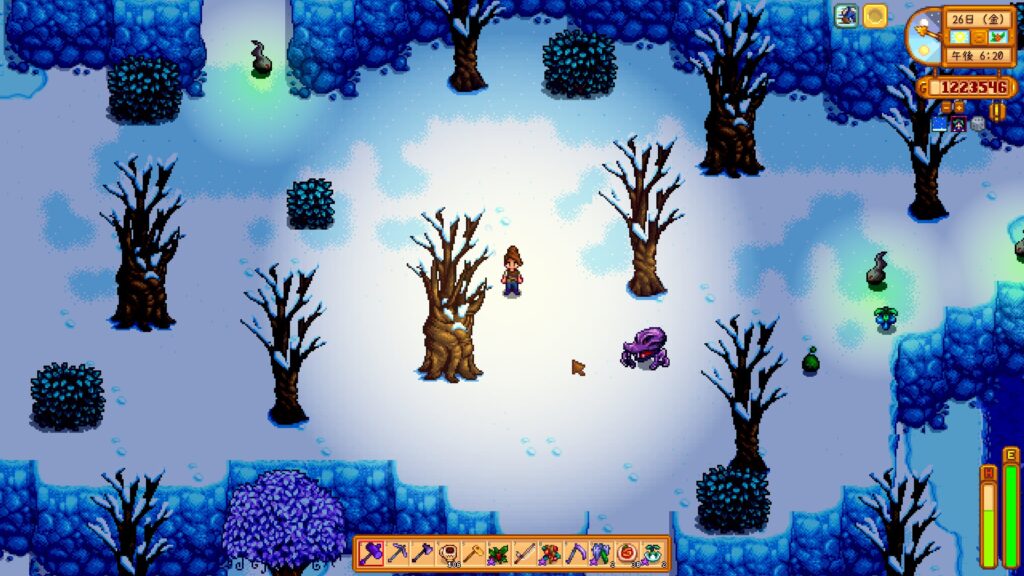Select the red food stack of 36
Screen dimensions: 1024x576
(627, 553)
